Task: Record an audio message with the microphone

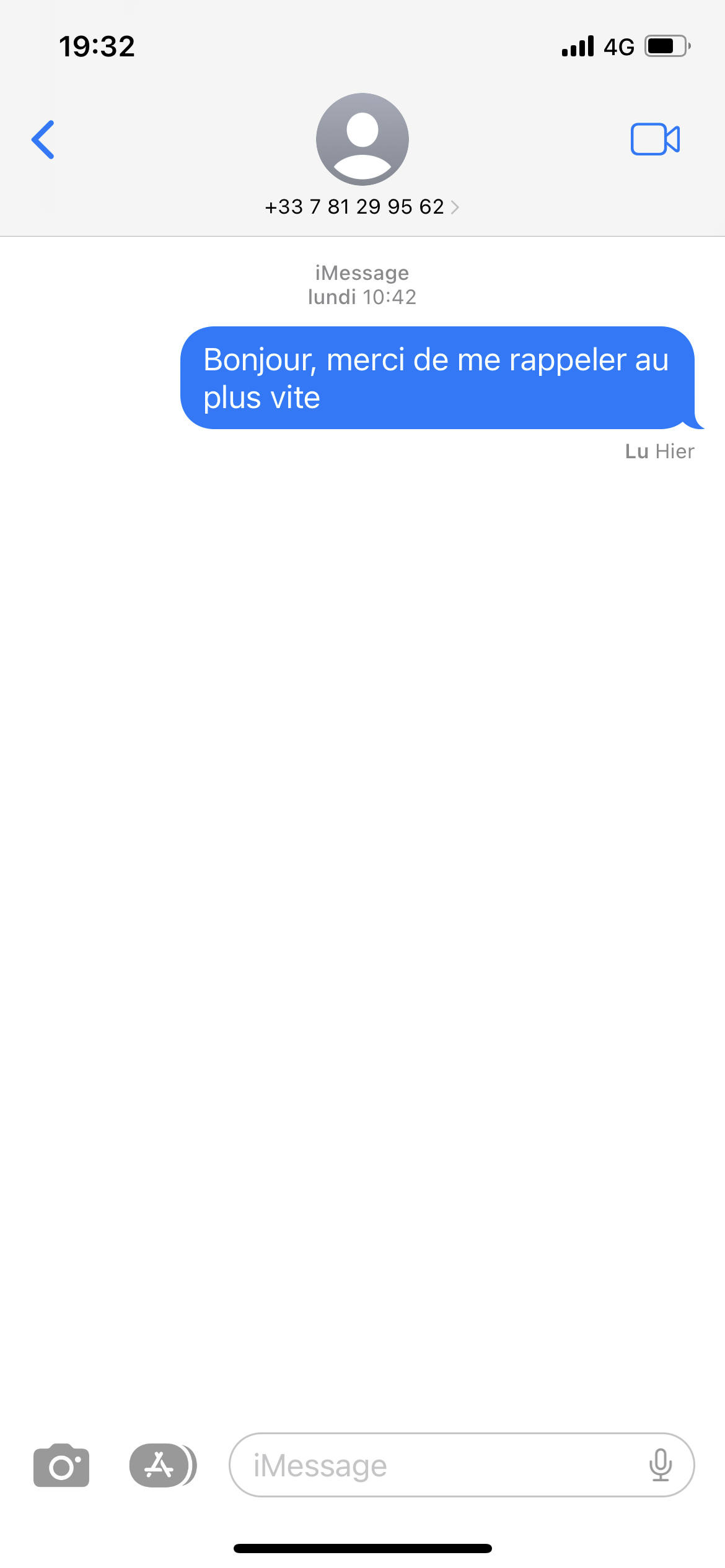Action: [x=661, y=1465]
